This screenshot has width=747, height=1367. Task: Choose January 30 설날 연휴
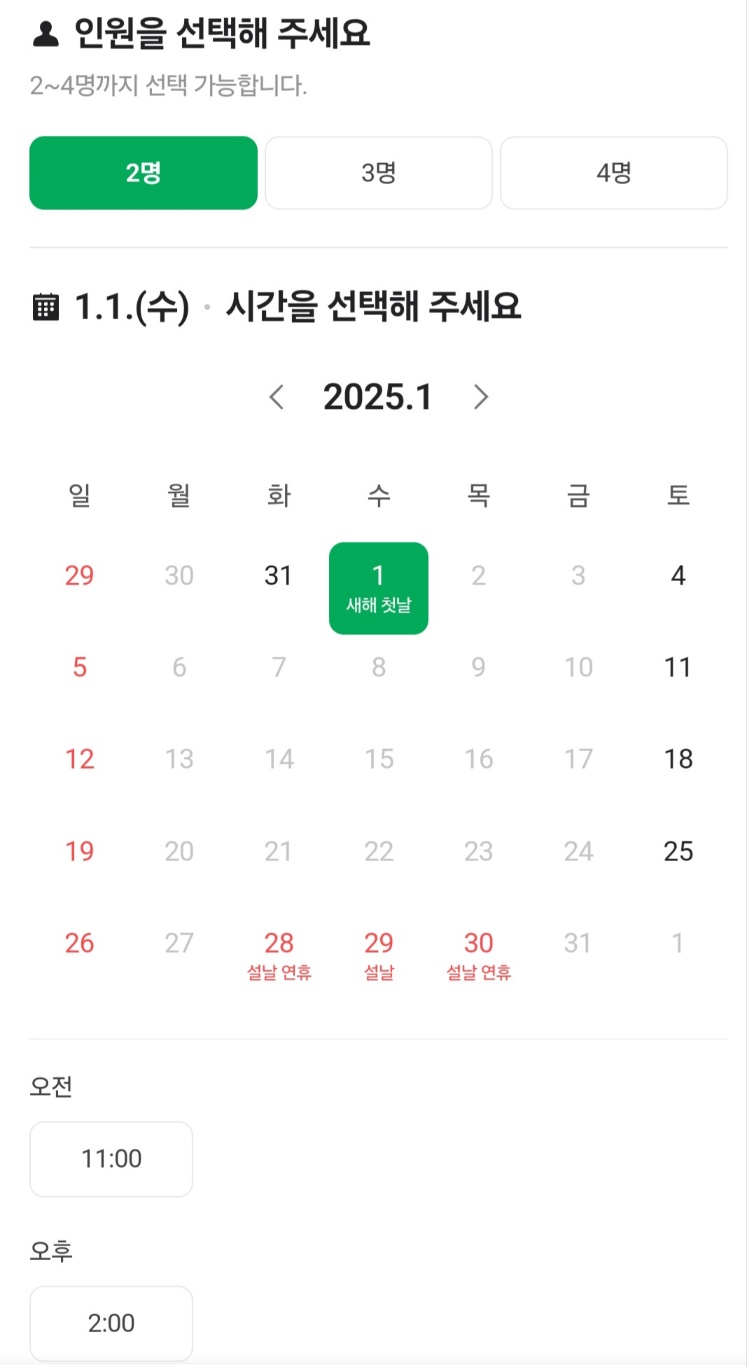pyautogui.click(x=478, y=956)
